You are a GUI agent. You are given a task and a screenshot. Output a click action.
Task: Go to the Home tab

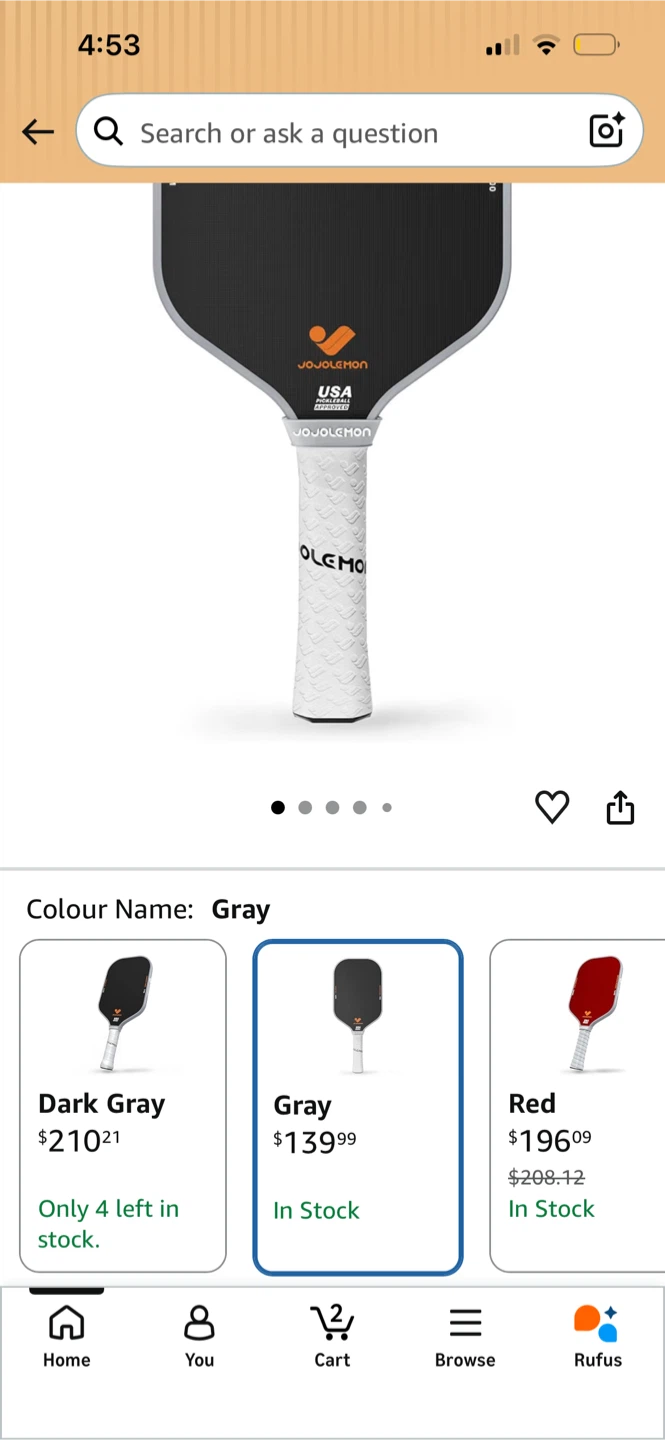pyautogui.click(x=67, y=1337)
